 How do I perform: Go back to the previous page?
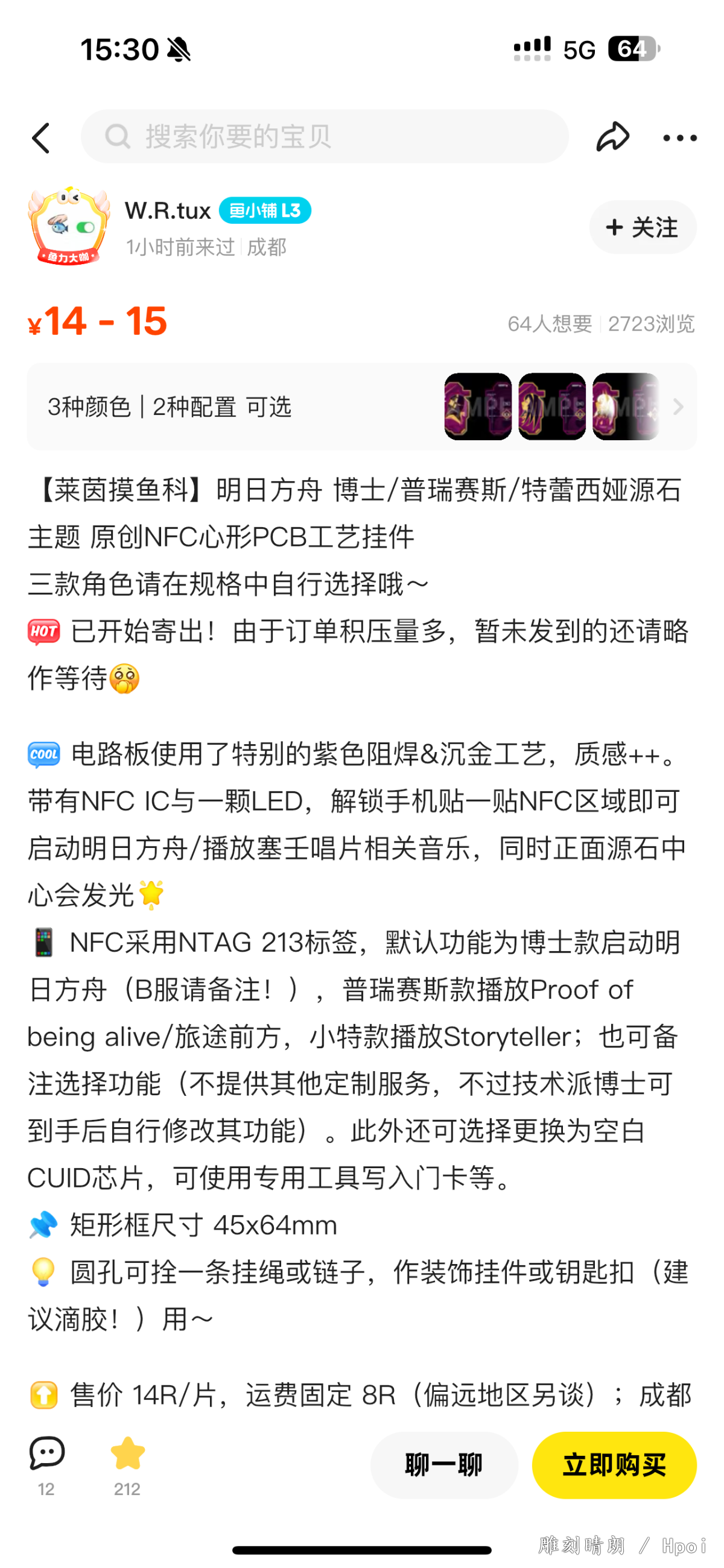tap(42, 138)
